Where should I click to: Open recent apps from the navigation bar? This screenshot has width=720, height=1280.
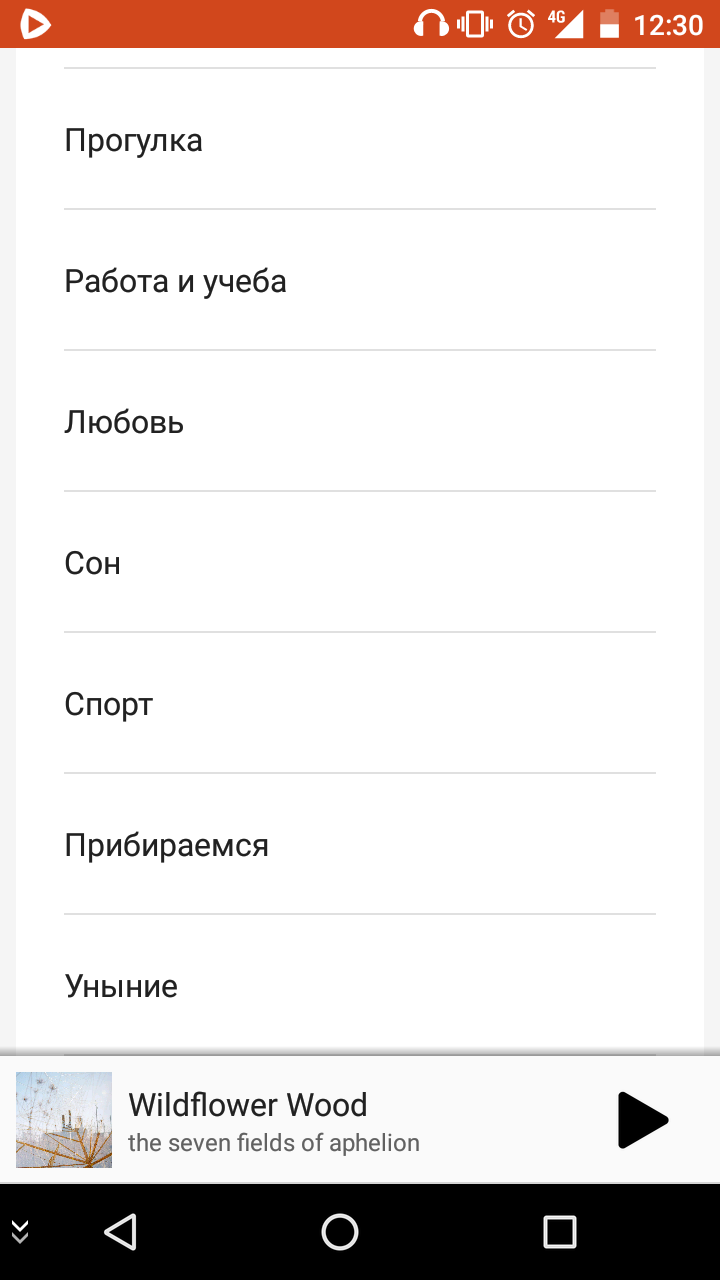pos(560,1232)
